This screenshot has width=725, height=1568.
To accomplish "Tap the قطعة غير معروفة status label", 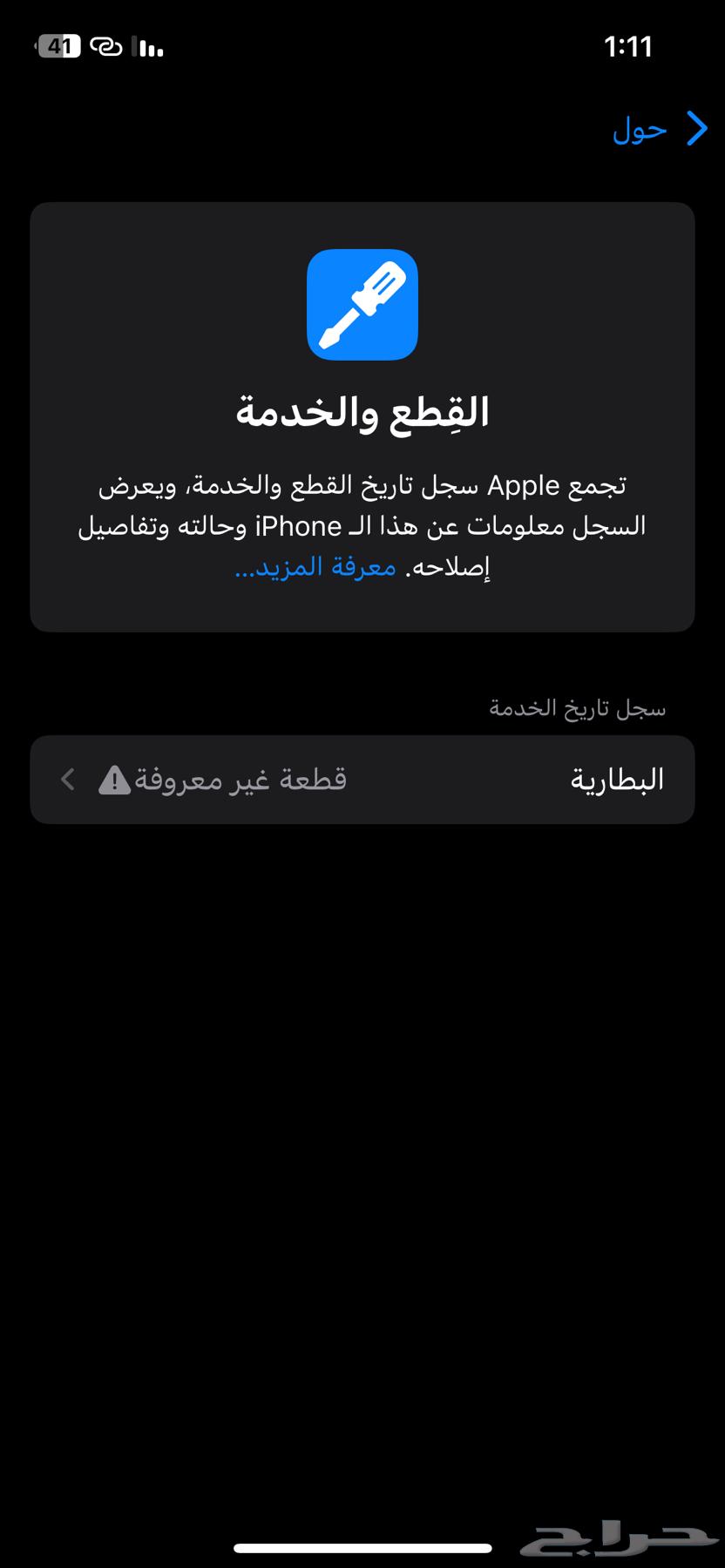I will point(244,780).
